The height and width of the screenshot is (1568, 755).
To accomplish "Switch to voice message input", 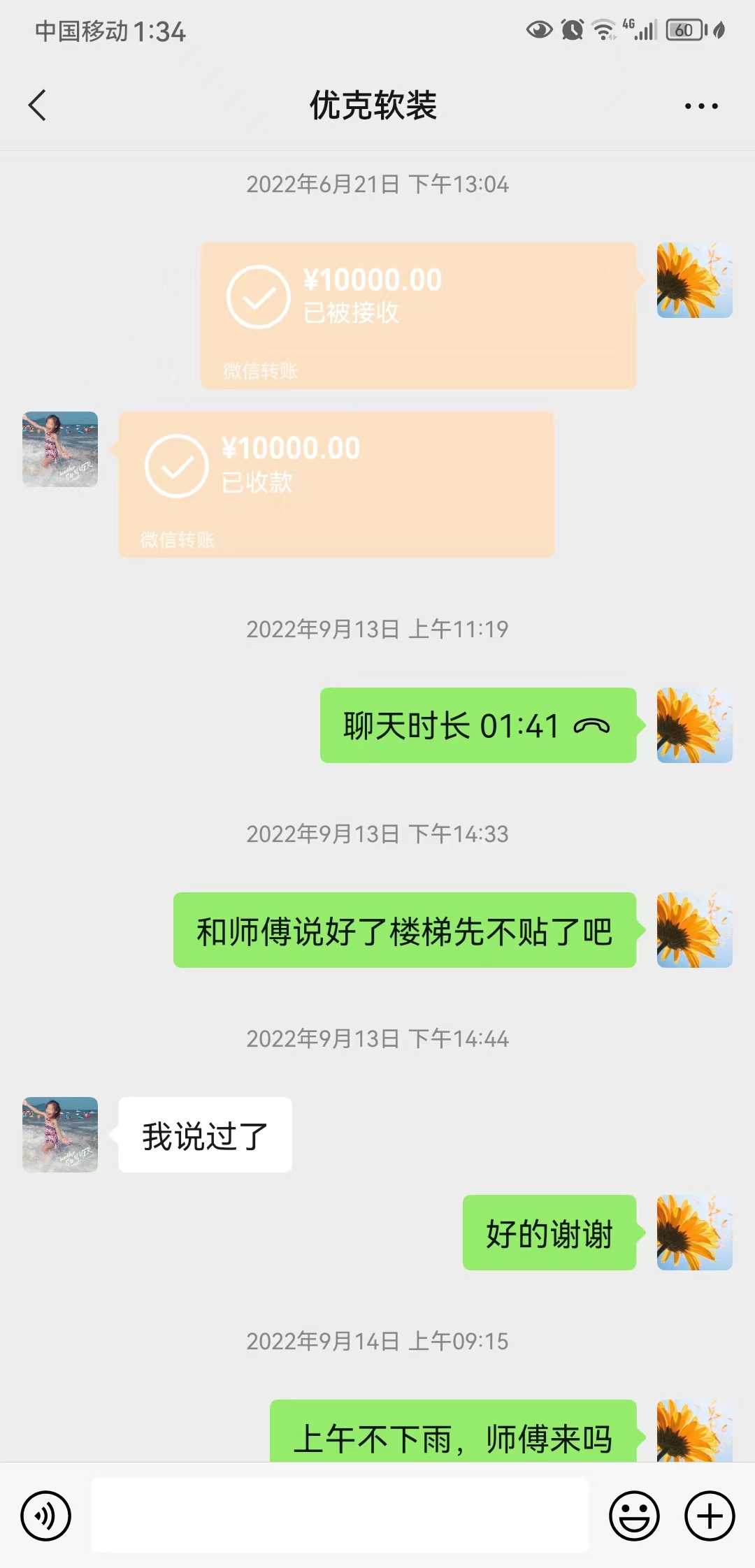I will [46, 1516].
